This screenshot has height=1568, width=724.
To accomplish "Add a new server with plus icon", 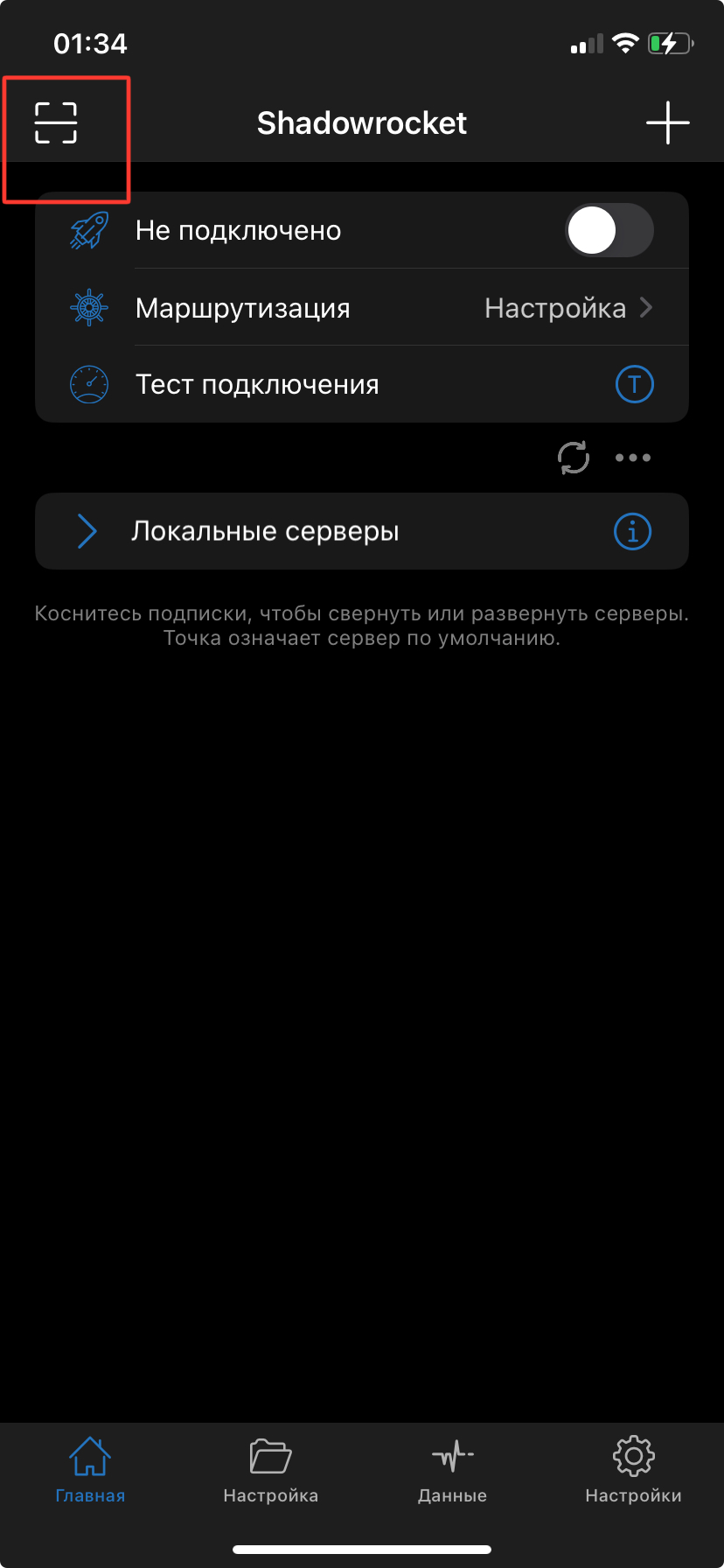I will [668, 122].
